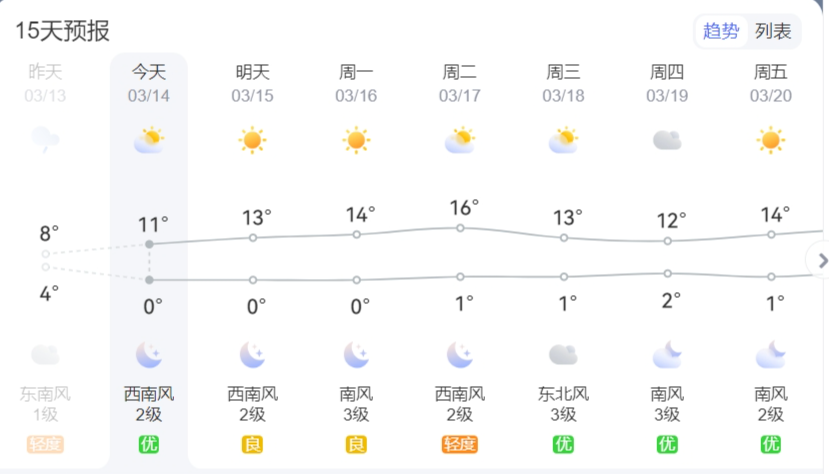Switch to the 趋势 trend view
This screenshot has height=474, width=829.
[721, 31]
